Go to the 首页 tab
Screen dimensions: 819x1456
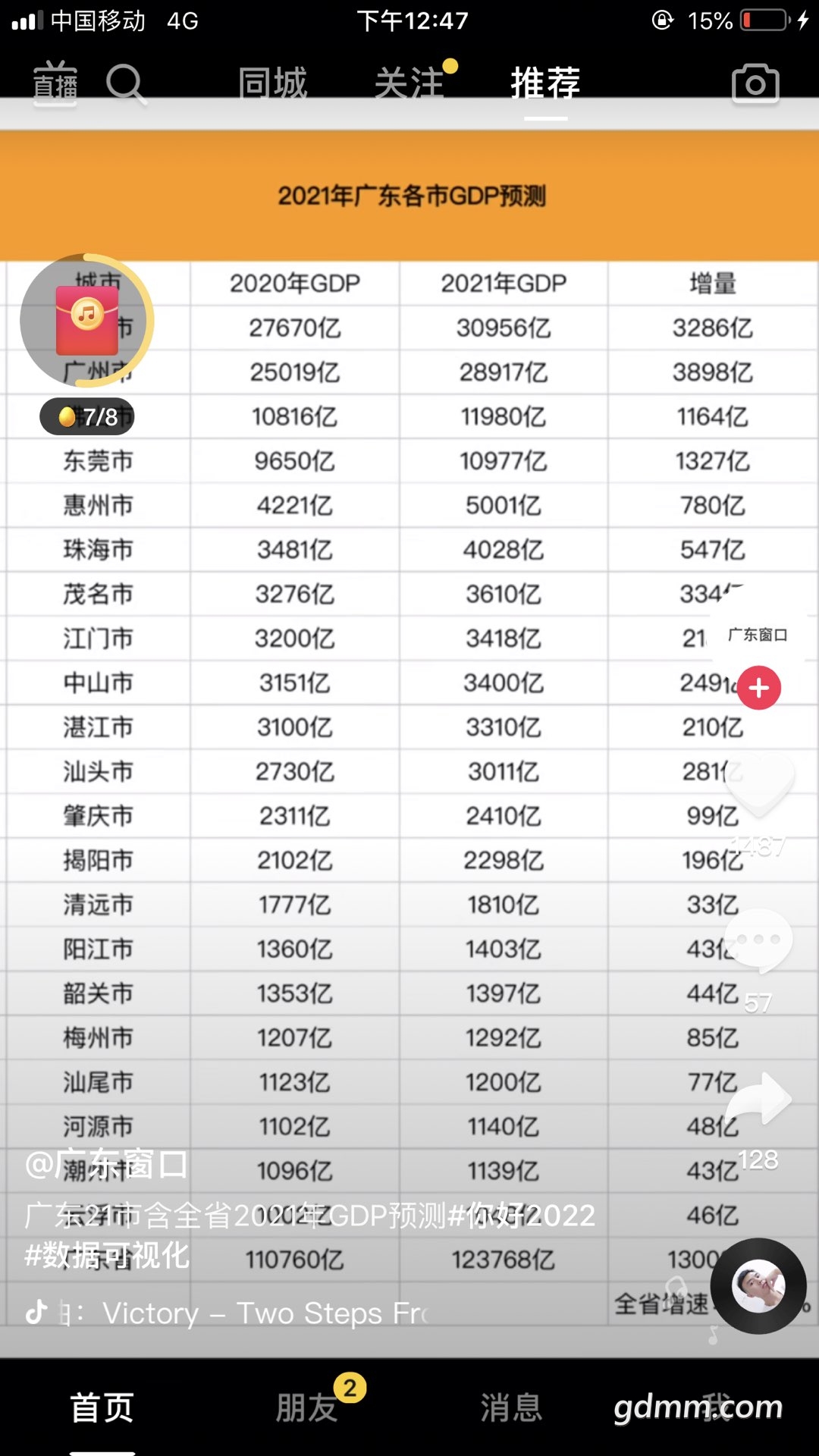(x=102, y=1408)
